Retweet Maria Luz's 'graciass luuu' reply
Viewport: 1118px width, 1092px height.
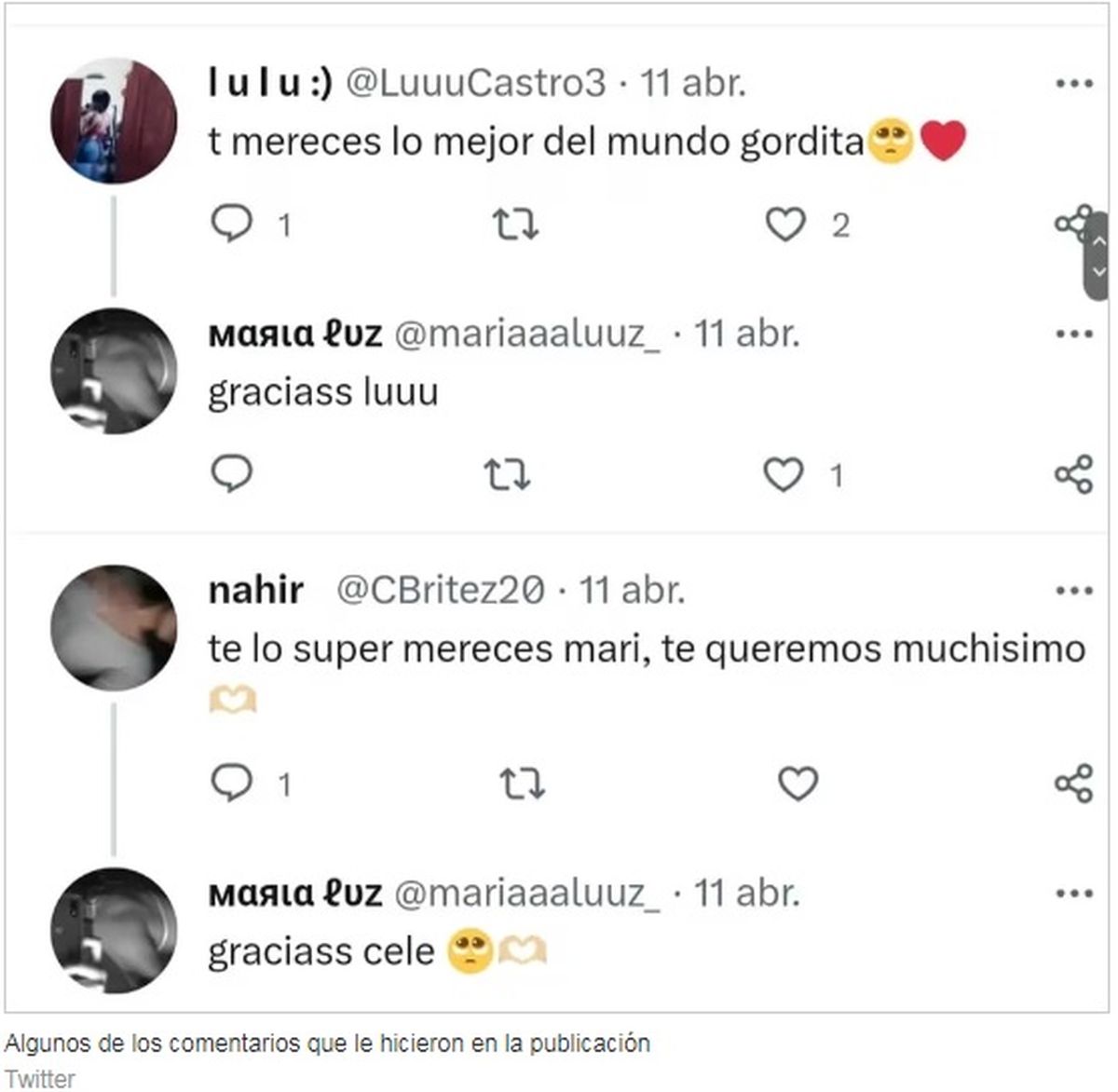point(509,474)
